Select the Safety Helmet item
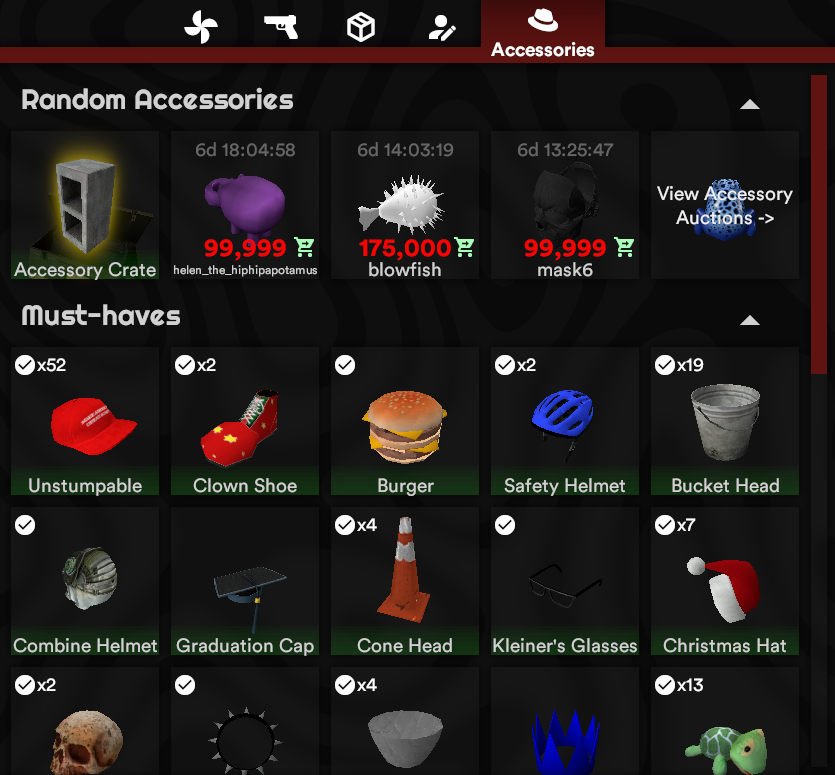Screen dimensions: 835x775 [x=565, y=422]
